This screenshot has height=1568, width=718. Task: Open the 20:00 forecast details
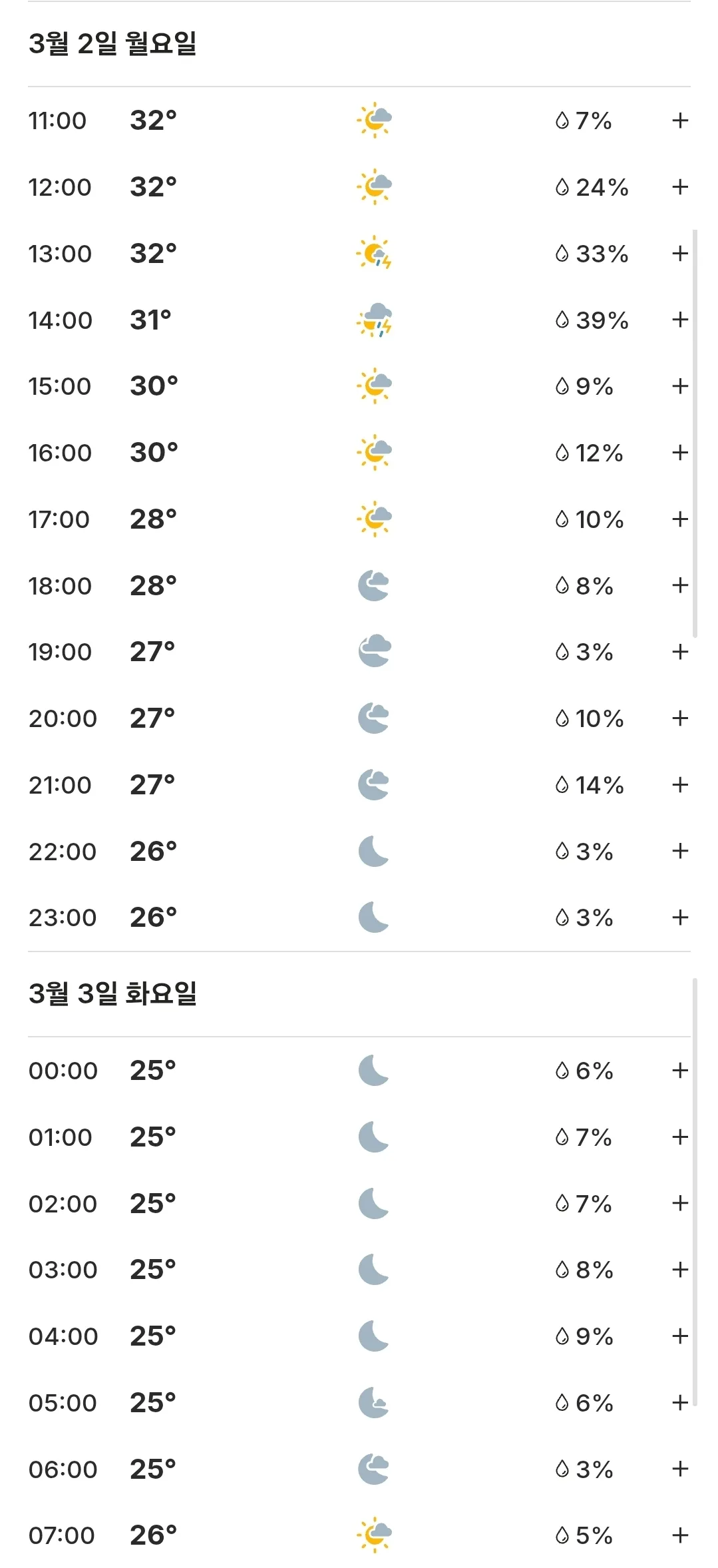coord(679,718)
